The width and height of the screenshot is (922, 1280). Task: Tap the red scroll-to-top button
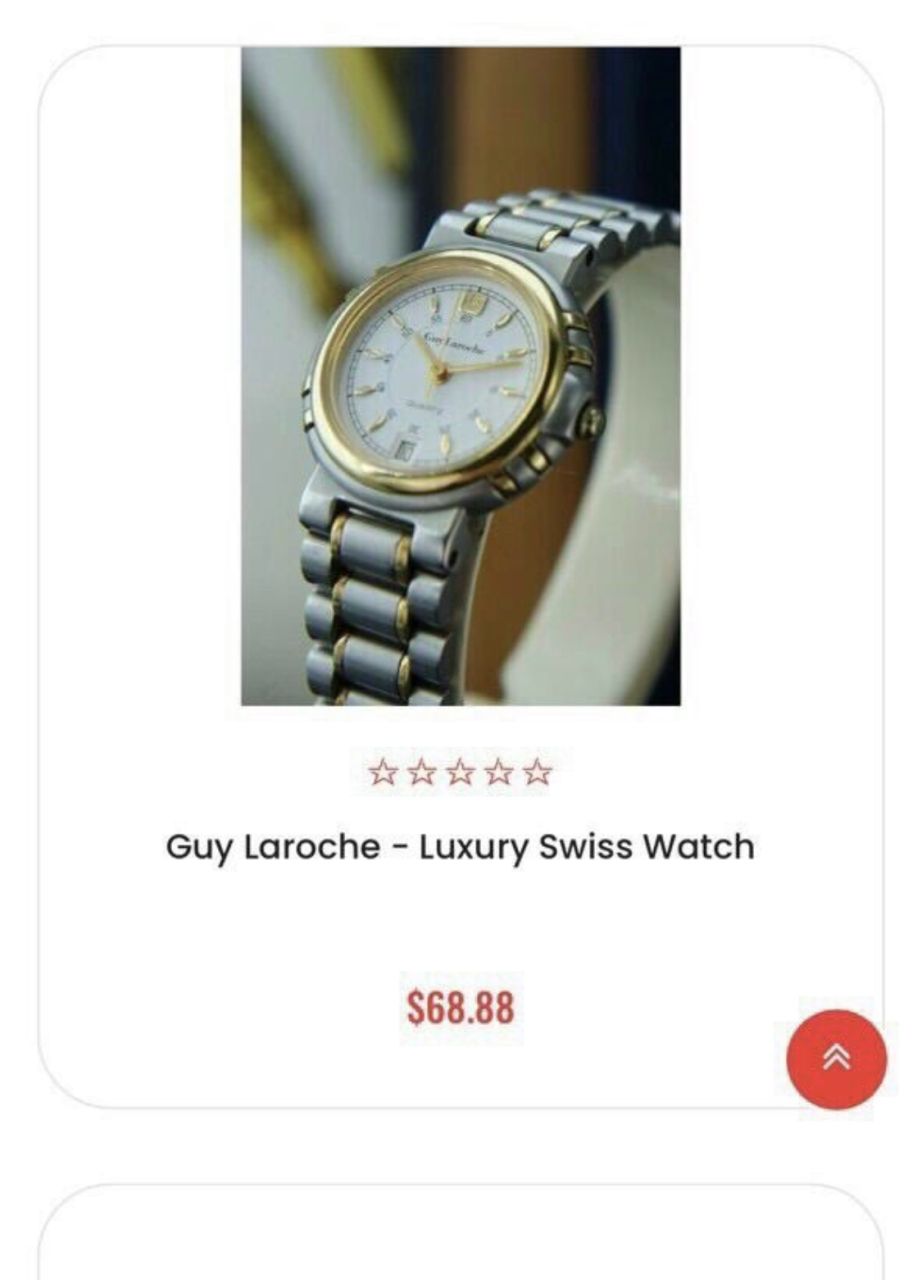[x=836, y=1059]
